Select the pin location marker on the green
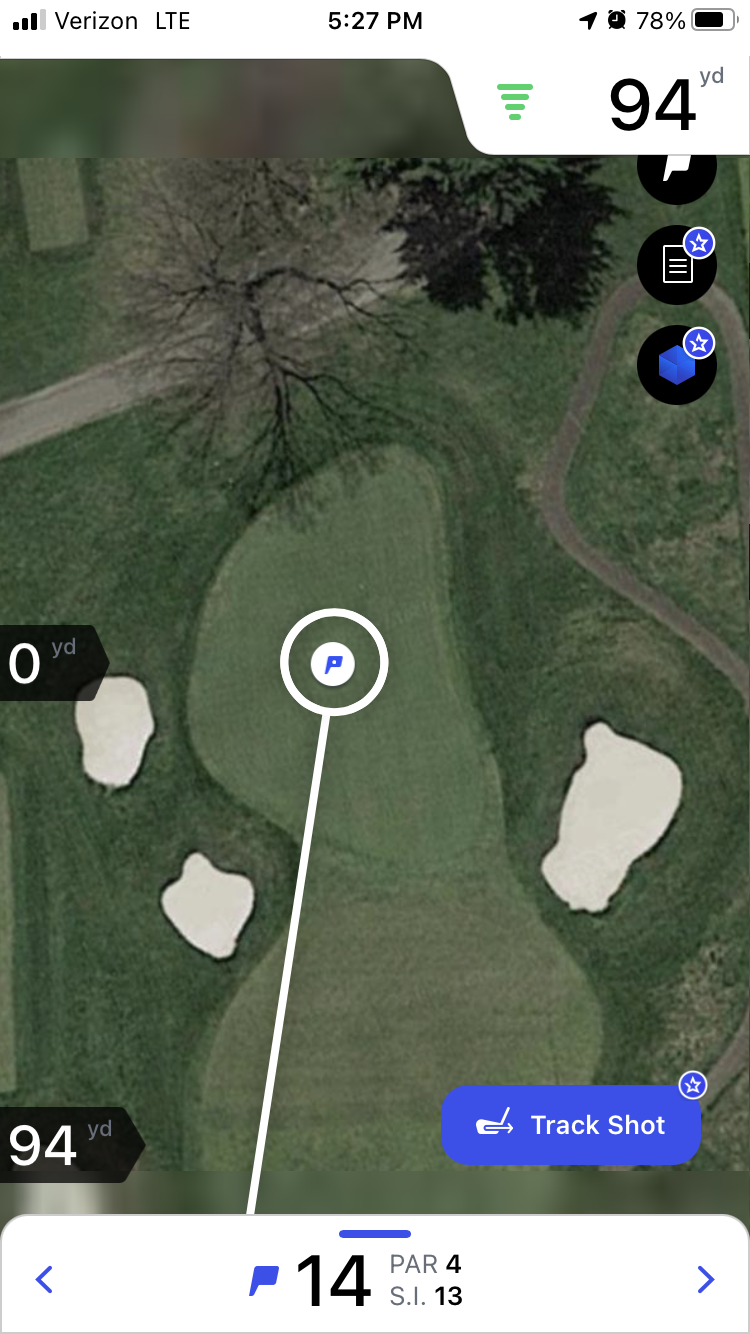750x1334 pixels. point(334,662)
